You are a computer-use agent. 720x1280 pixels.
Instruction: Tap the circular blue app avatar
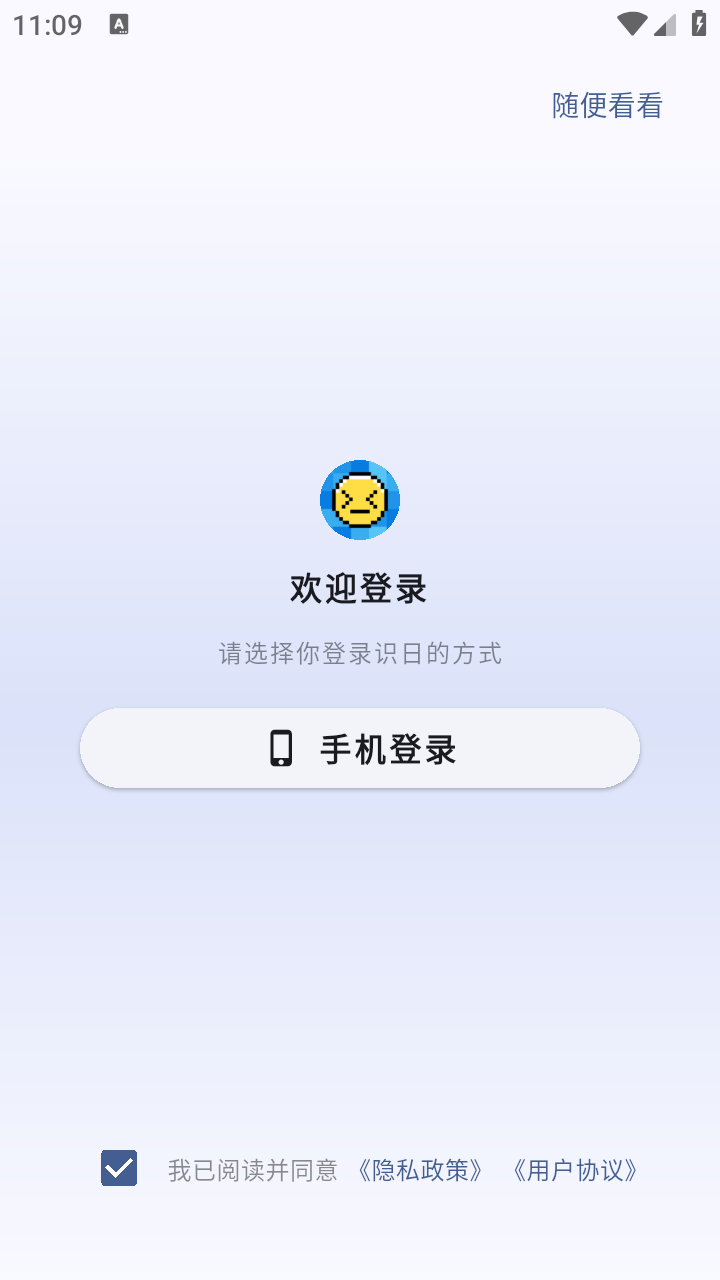[360, 499]
